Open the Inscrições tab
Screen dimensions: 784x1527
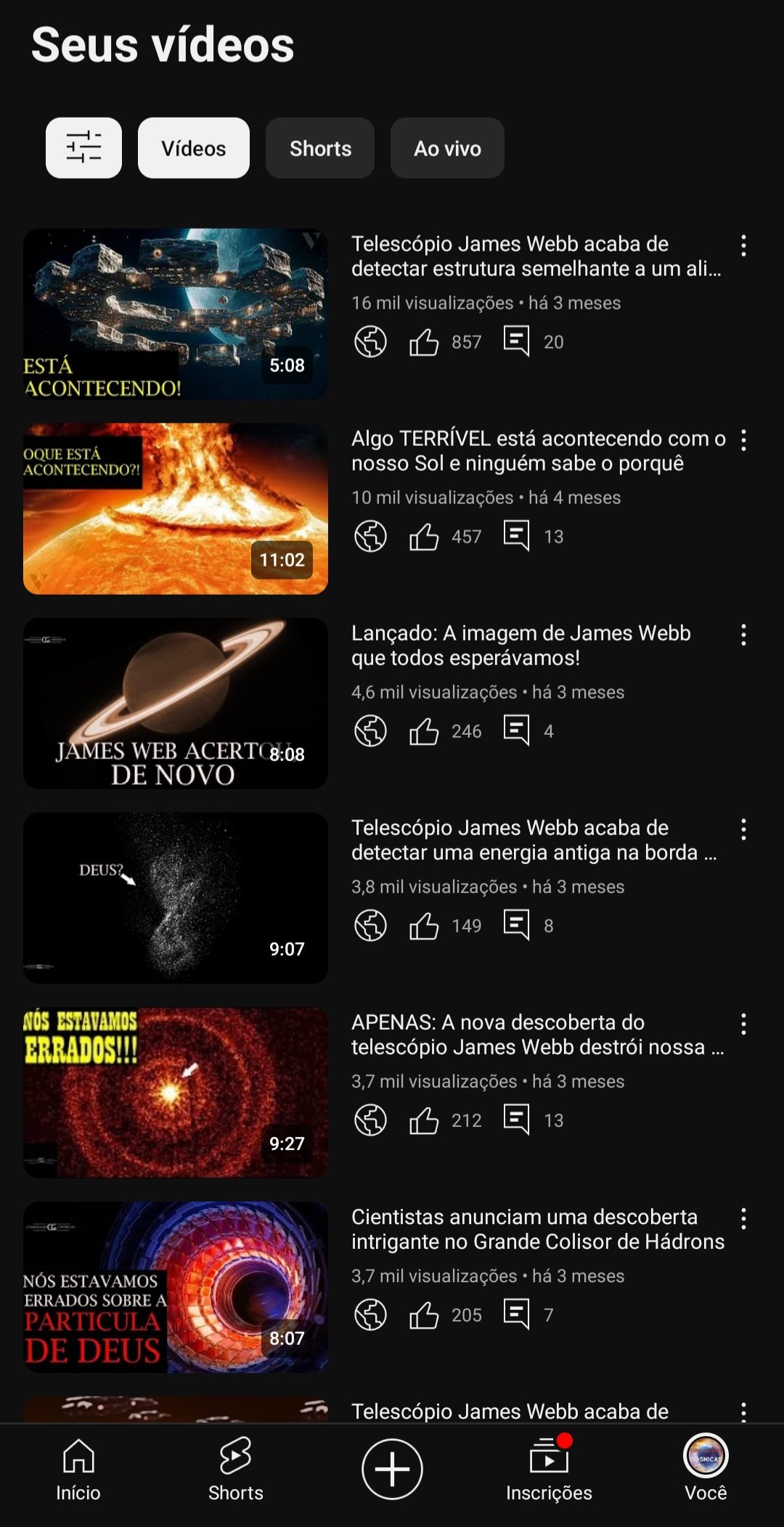click(549, 1470)
